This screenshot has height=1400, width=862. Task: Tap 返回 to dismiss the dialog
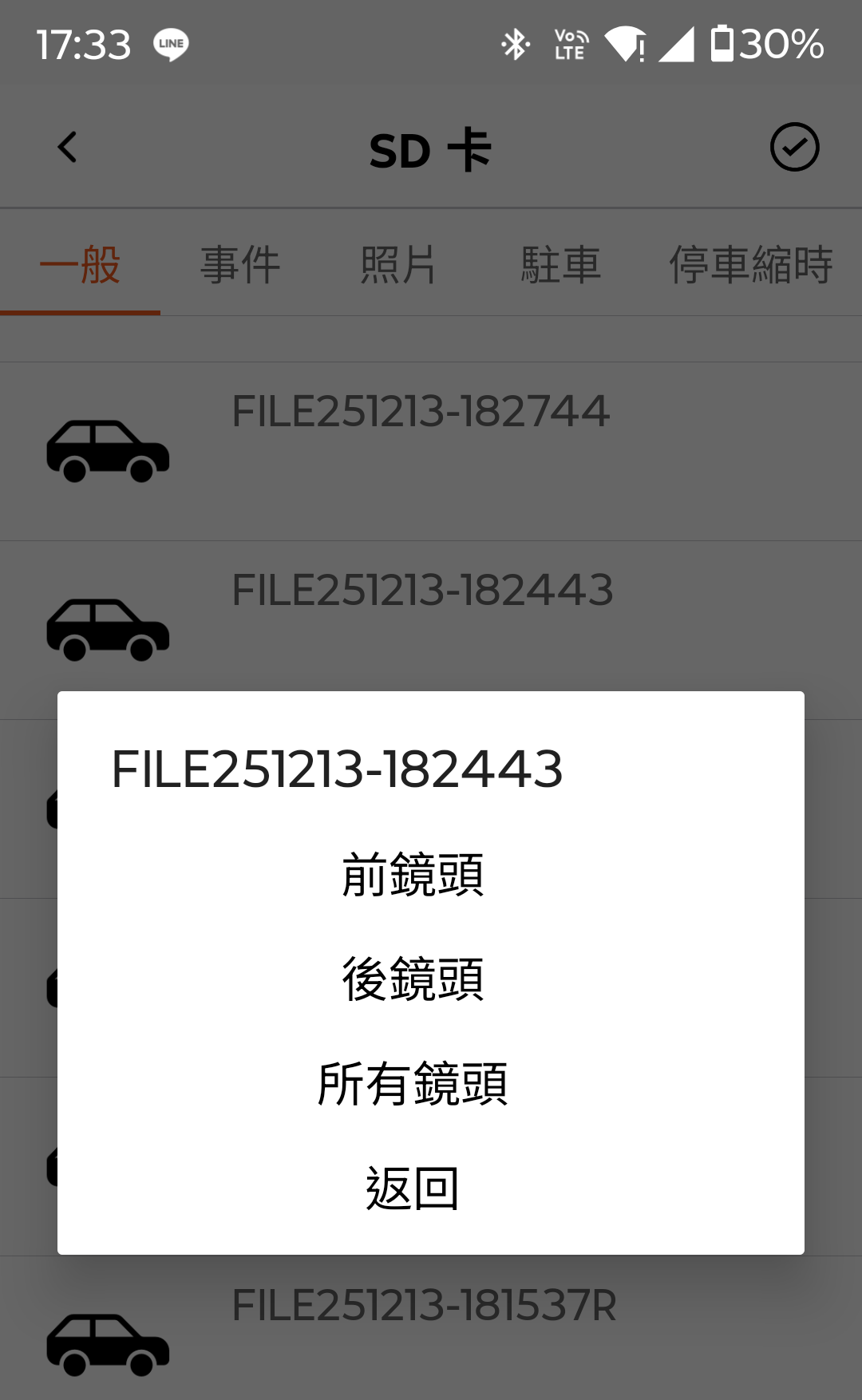(413, 1188)
